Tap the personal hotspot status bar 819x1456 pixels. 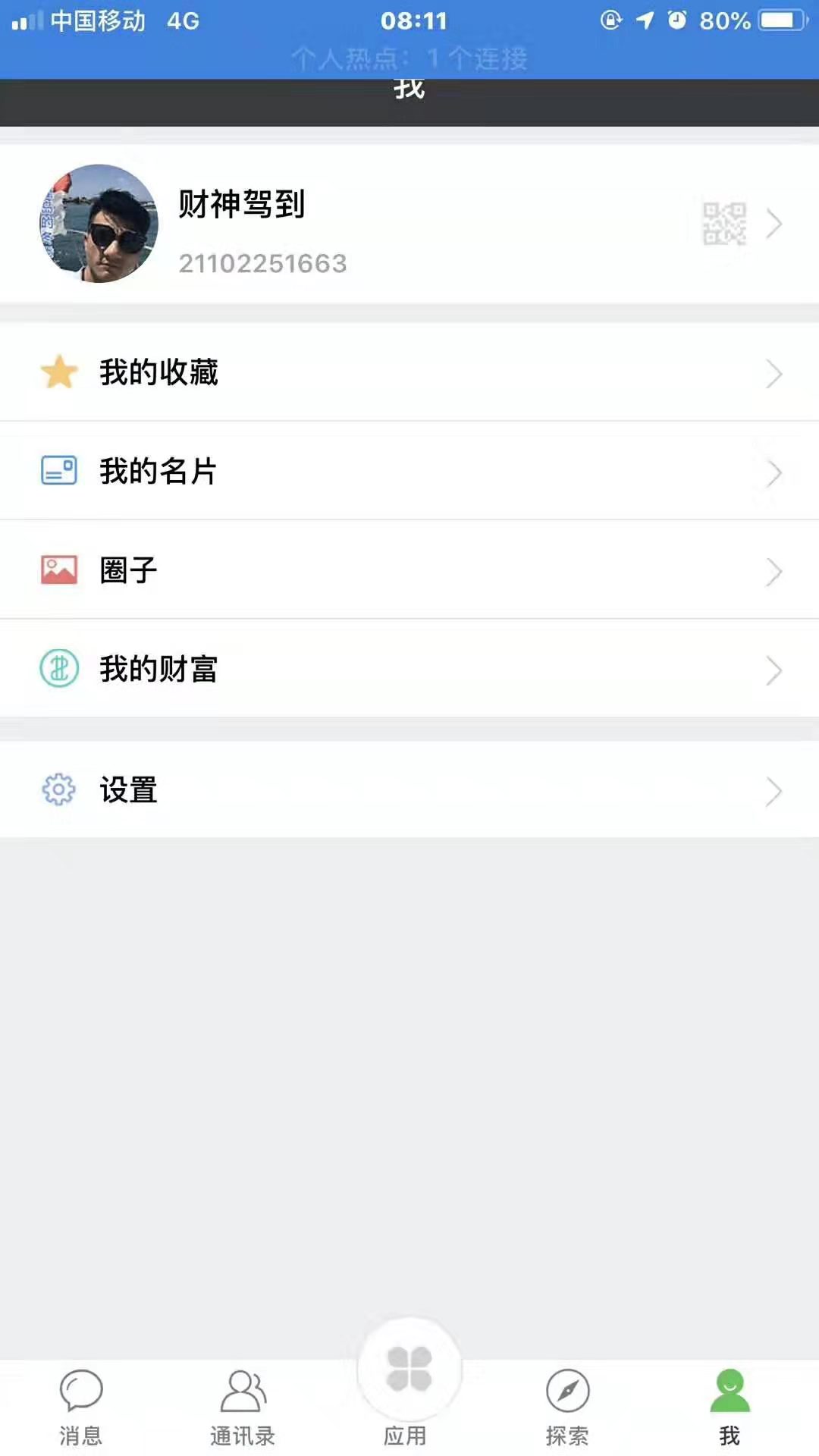pos(409,58)
